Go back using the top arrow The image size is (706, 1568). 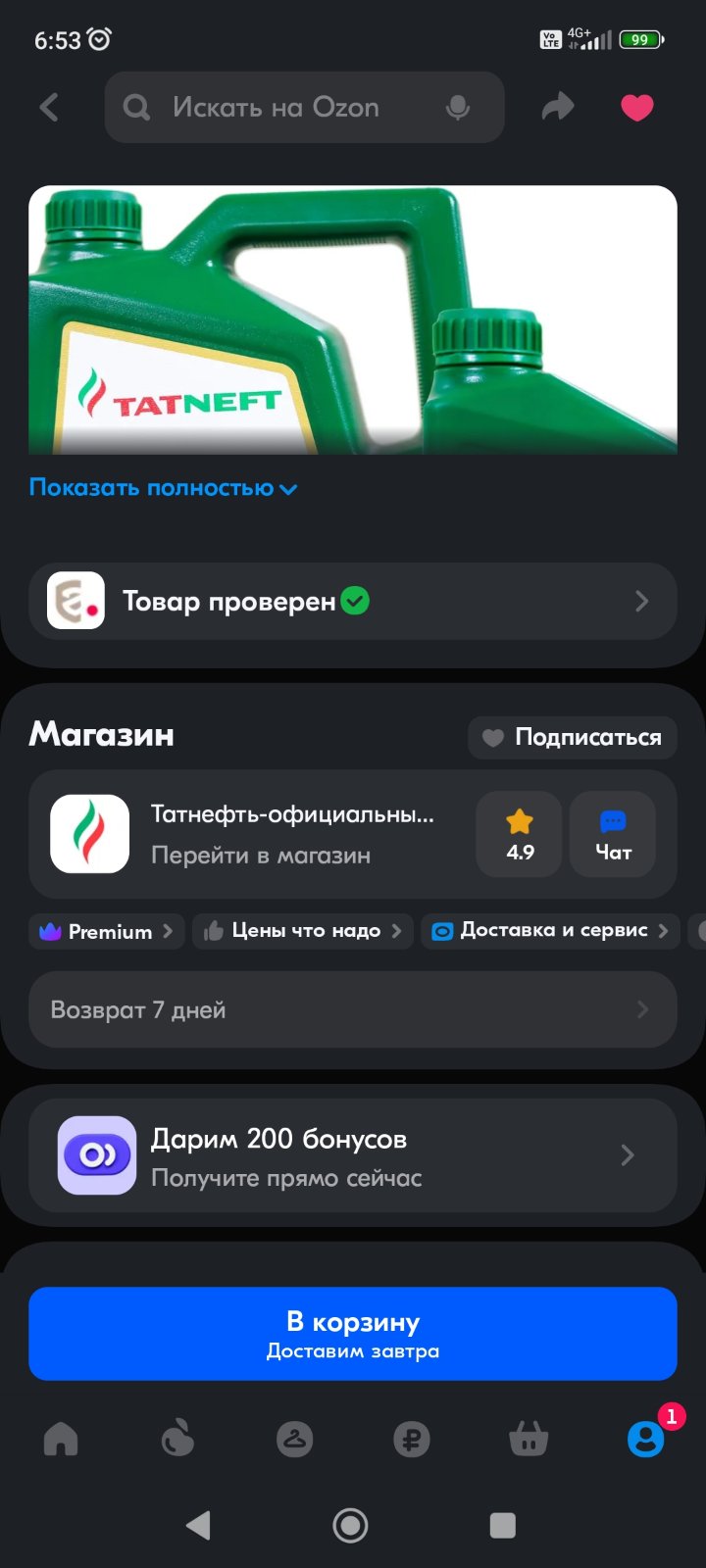click(49, 107)
